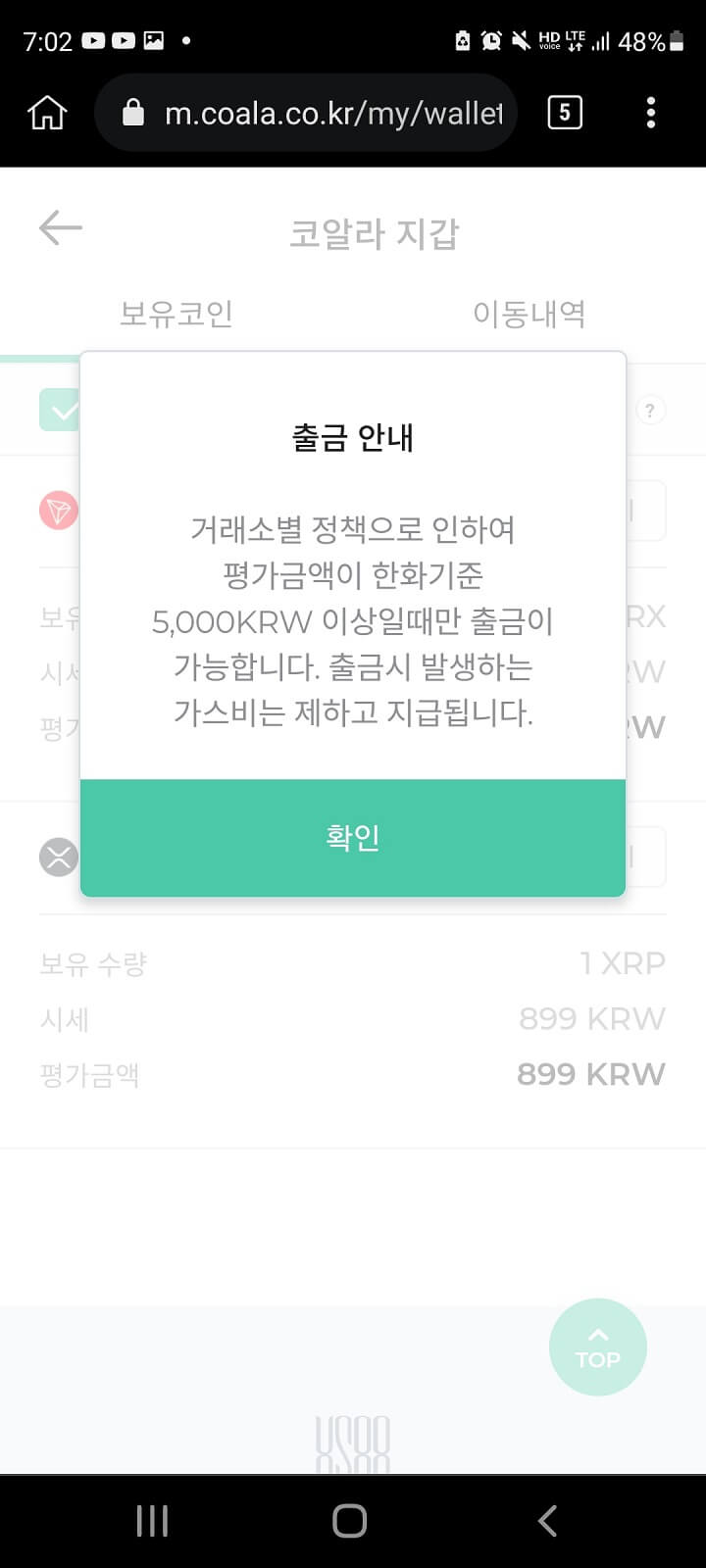Tap the Chrome home icon
The image size is (706, 1568).
tap(45, 112)
